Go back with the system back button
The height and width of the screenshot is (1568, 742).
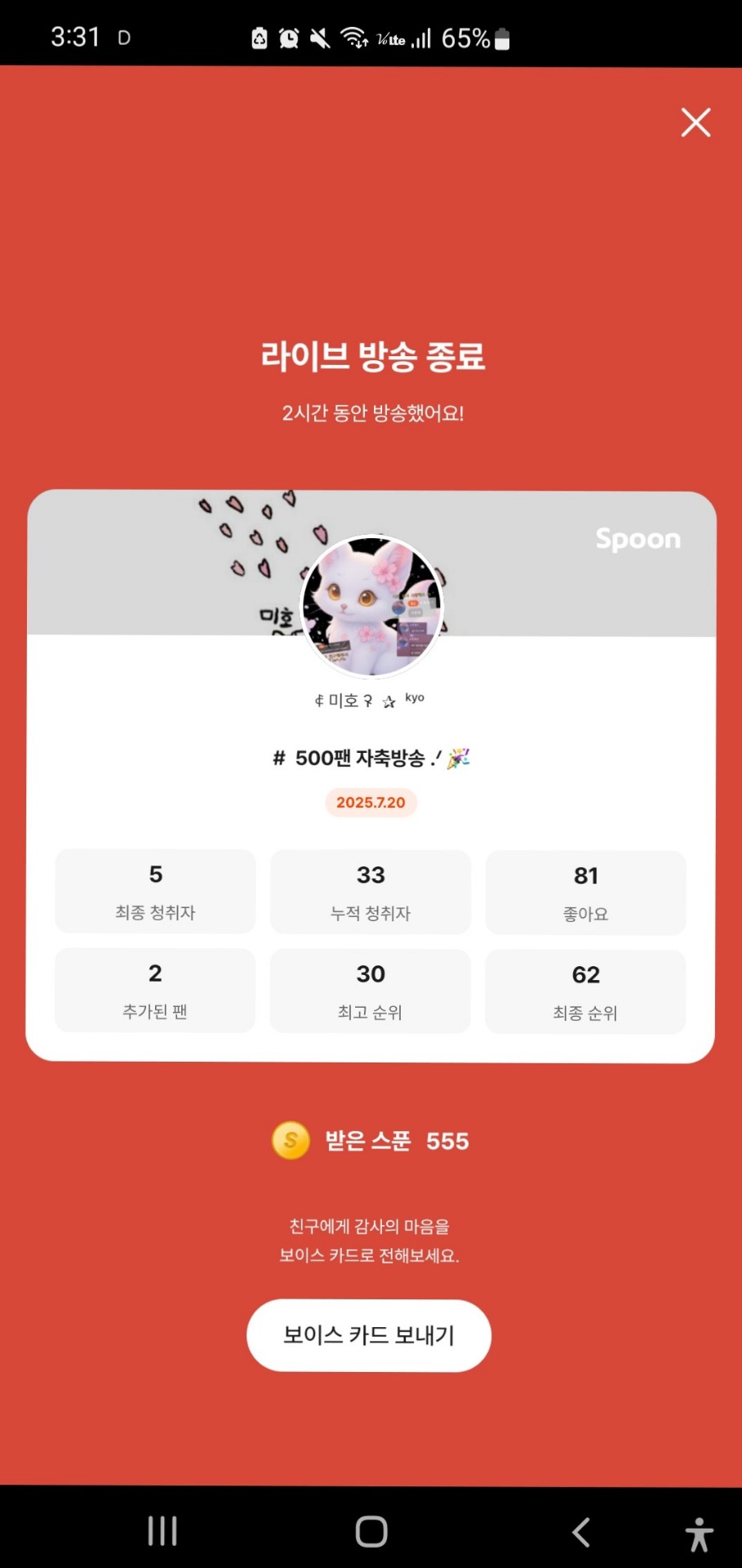[581, 1532]
